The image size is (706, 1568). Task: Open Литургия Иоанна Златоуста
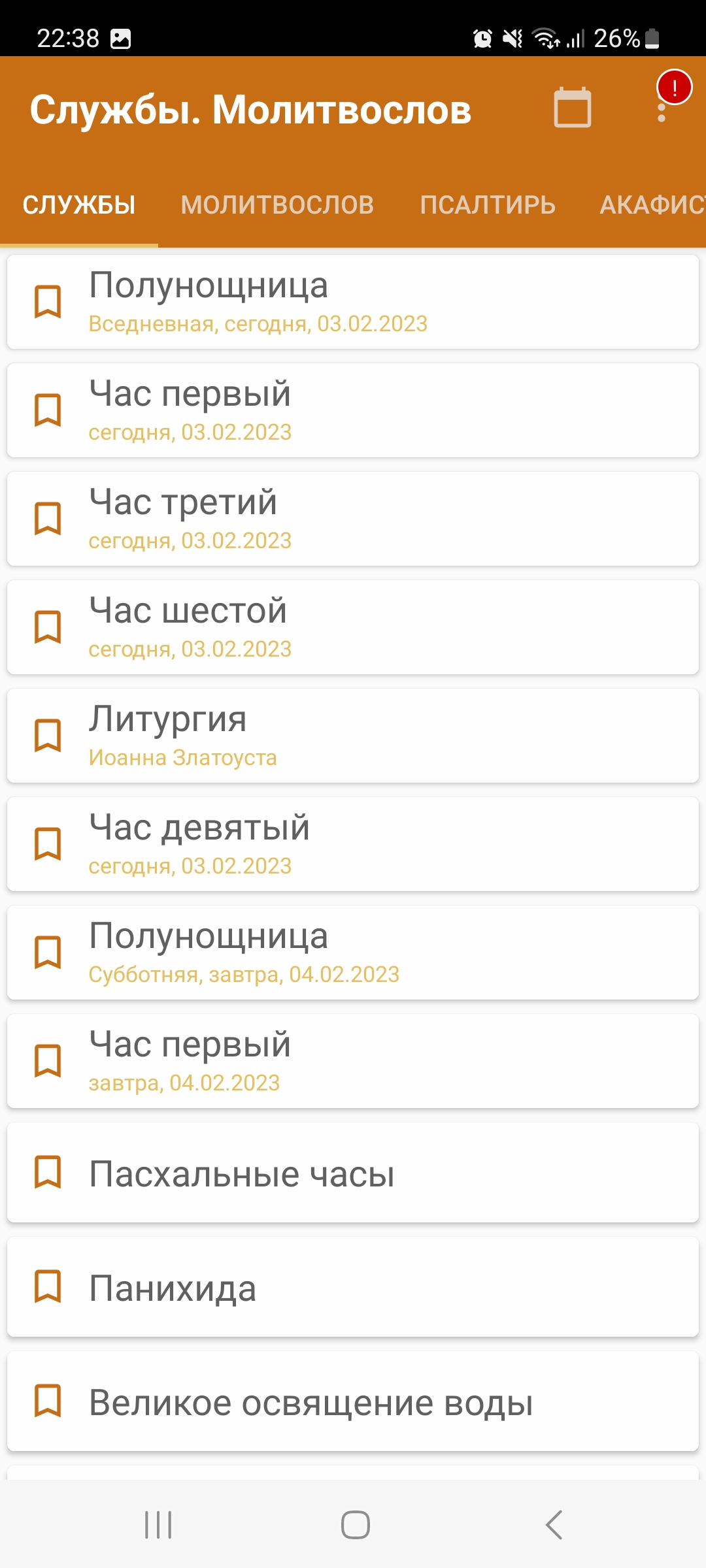click(x=353, y=736)
